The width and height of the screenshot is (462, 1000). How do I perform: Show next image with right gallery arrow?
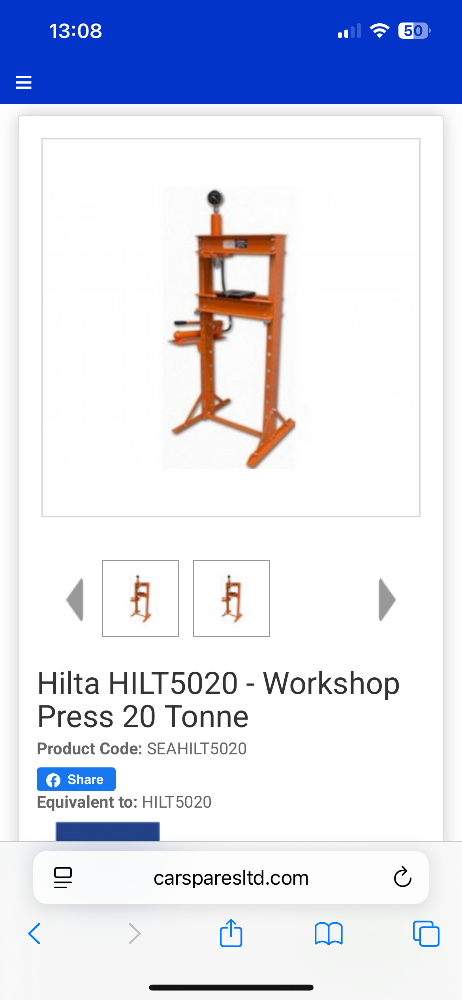click(387, 599)
